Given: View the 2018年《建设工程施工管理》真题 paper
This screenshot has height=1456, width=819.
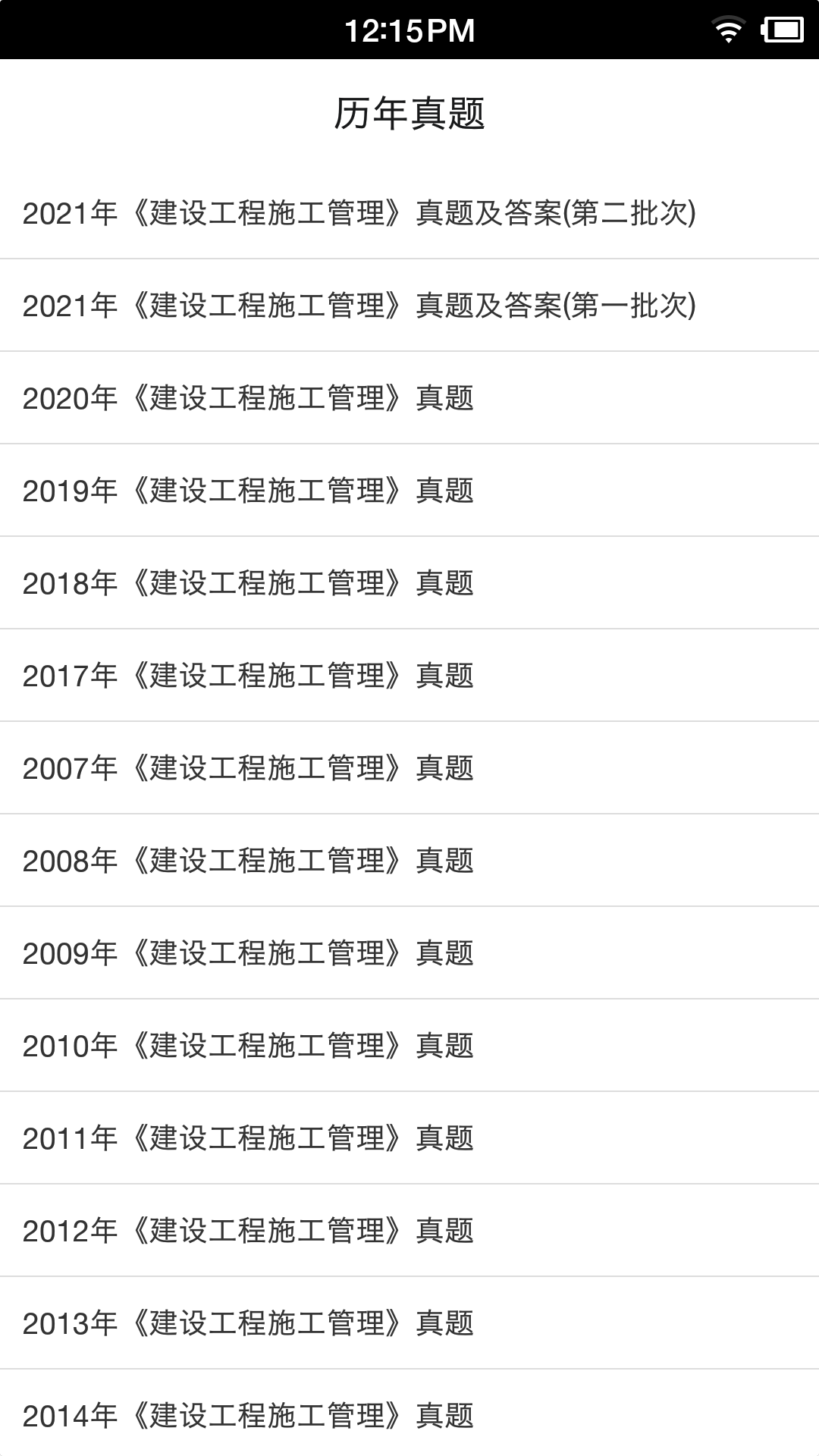Looking at the screenshot, I should pos(248,584).
